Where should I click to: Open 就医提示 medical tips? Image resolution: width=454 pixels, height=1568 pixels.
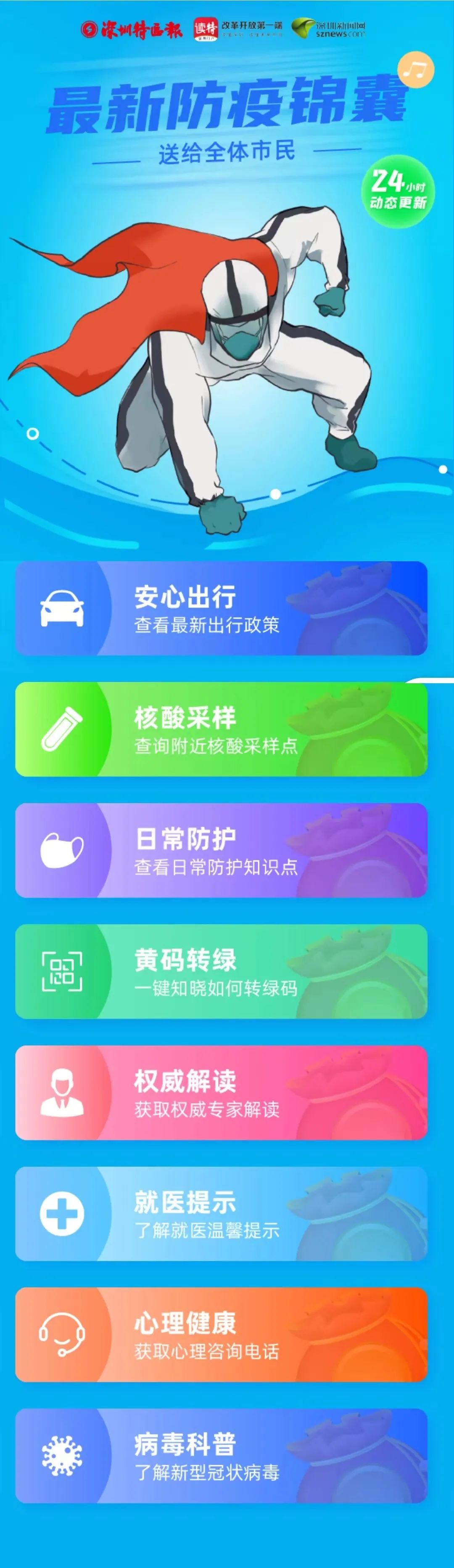[x=221, y=1214]
